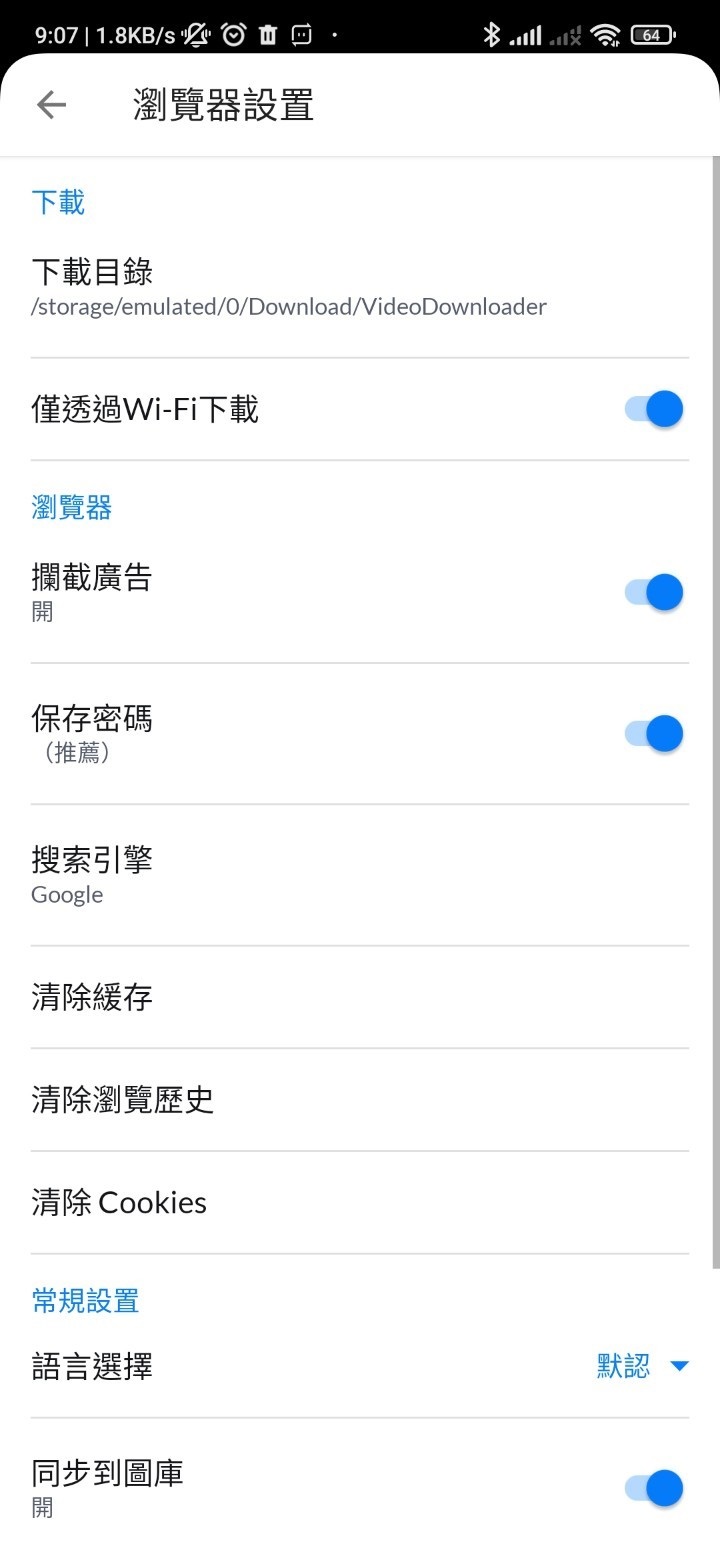720x1548 pixels.
Task: Toggle the 保存密碼 password saving switch
Action: [653, 733]
